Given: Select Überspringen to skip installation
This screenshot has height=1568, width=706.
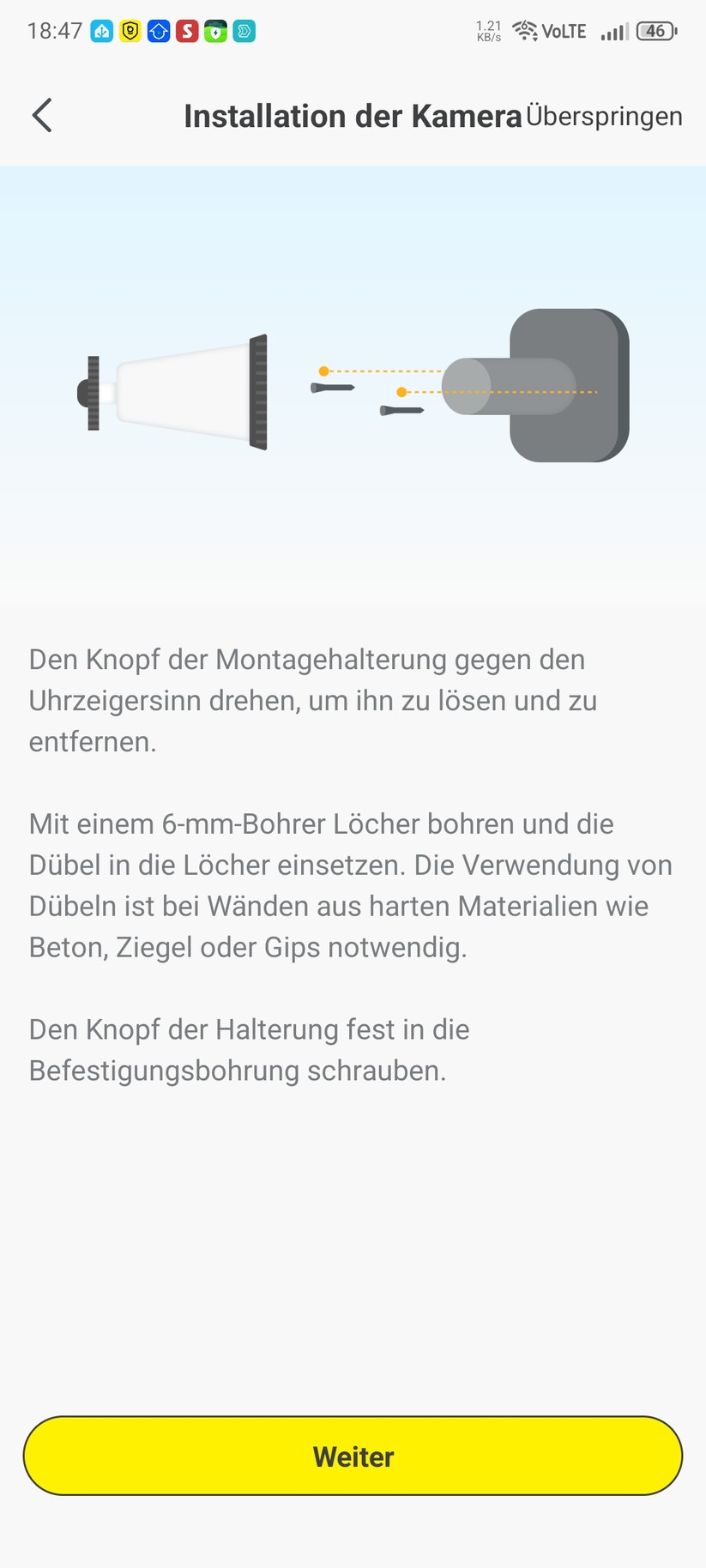Looking at the screenshot, I should (x=604, y=115).
